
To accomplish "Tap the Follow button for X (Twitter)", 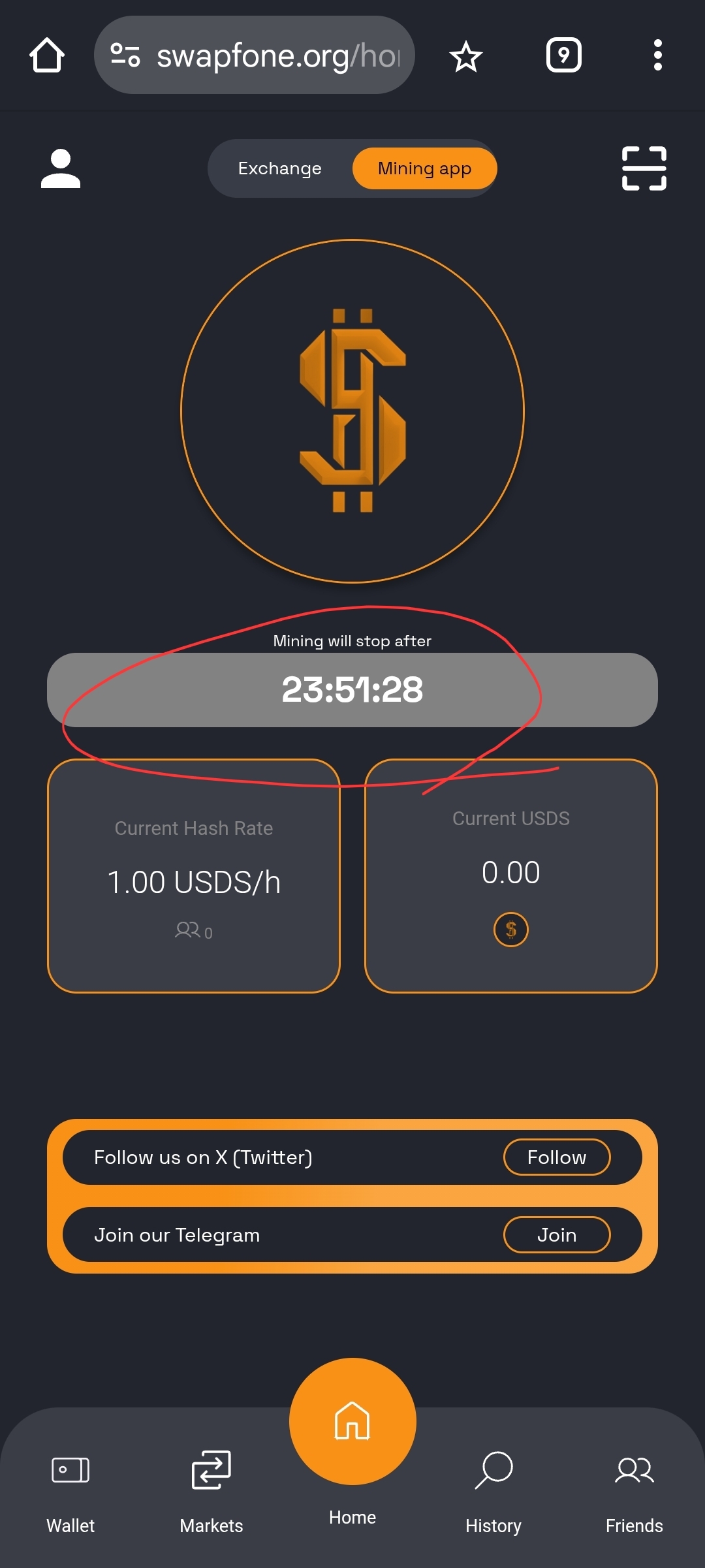I will coord(556,1157).
